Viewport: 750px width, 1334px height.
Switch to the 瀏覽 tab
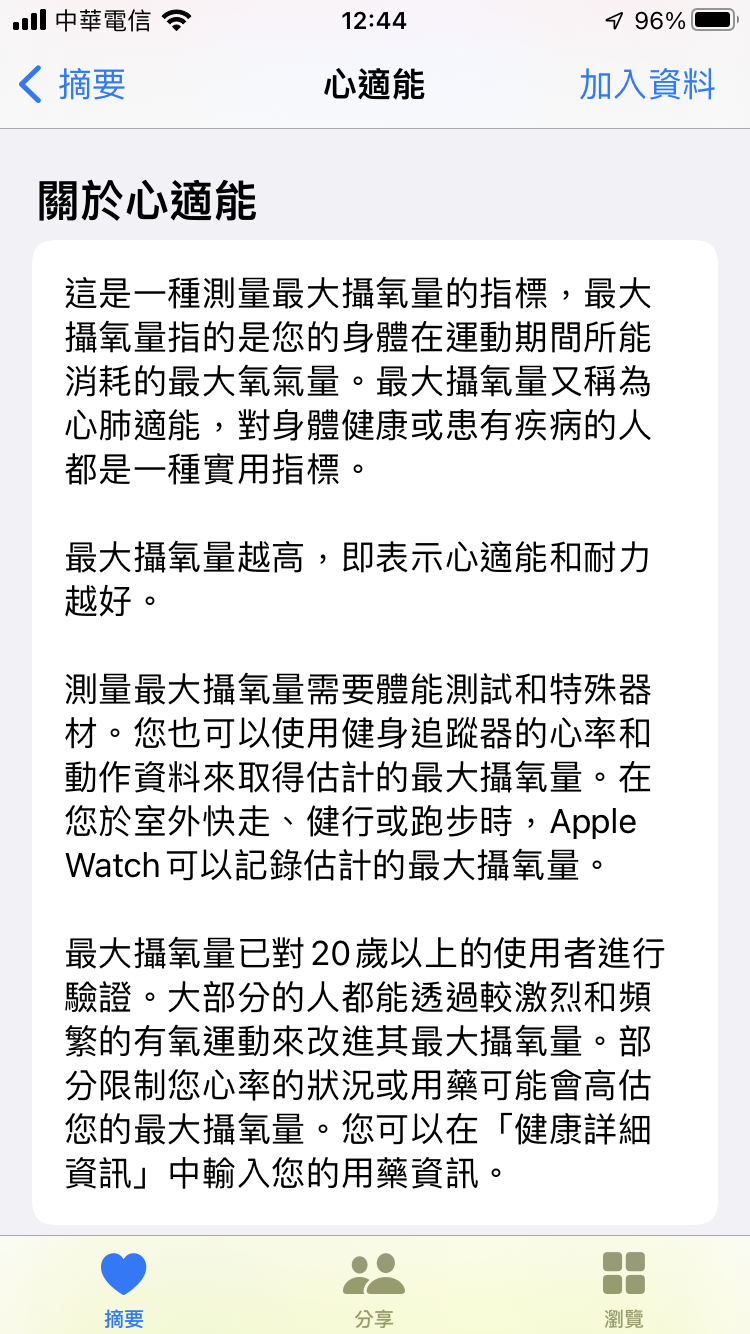(624, 1289)
